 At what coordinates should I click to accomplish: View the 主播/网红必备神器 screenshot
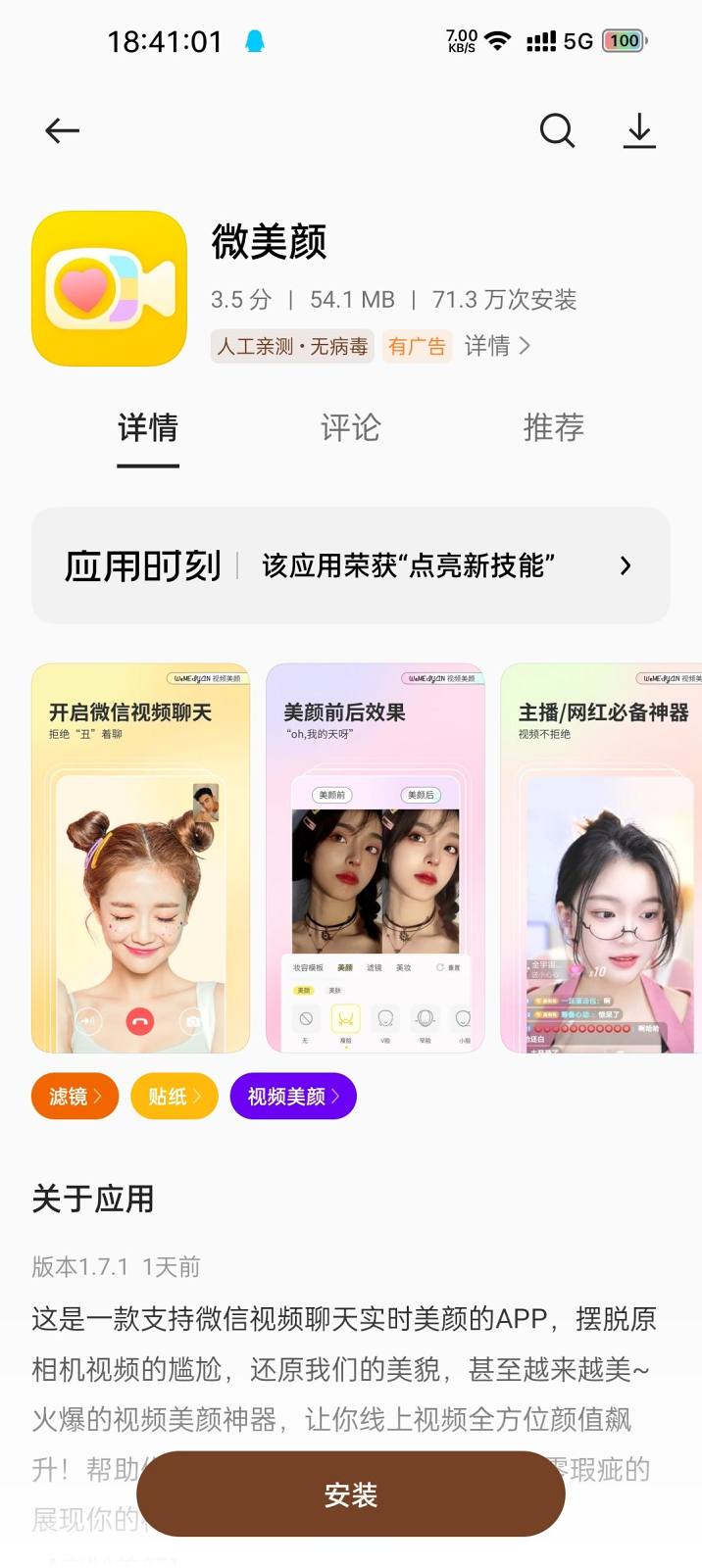pos(601,858)
